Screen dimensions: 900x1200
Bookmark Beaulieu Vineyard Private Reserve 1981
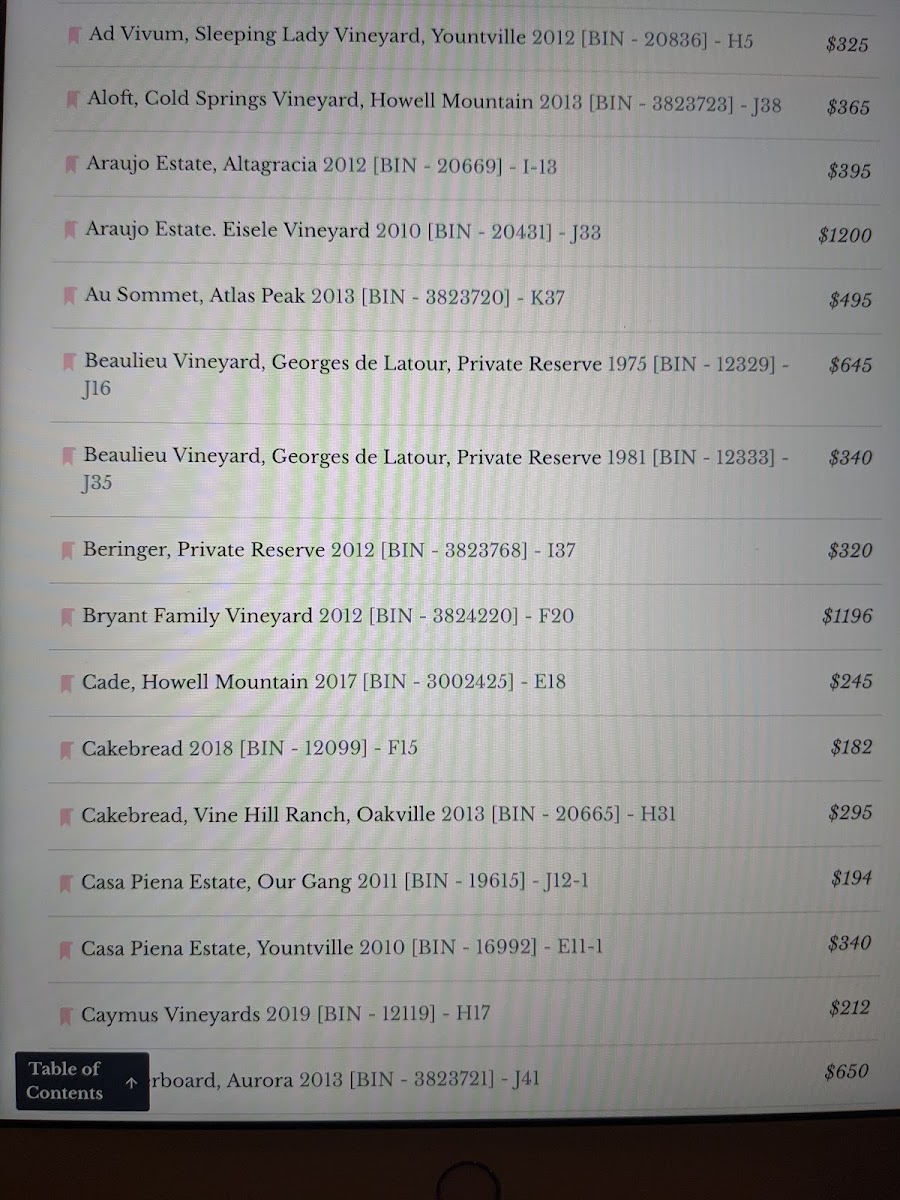tap(69, 456)
